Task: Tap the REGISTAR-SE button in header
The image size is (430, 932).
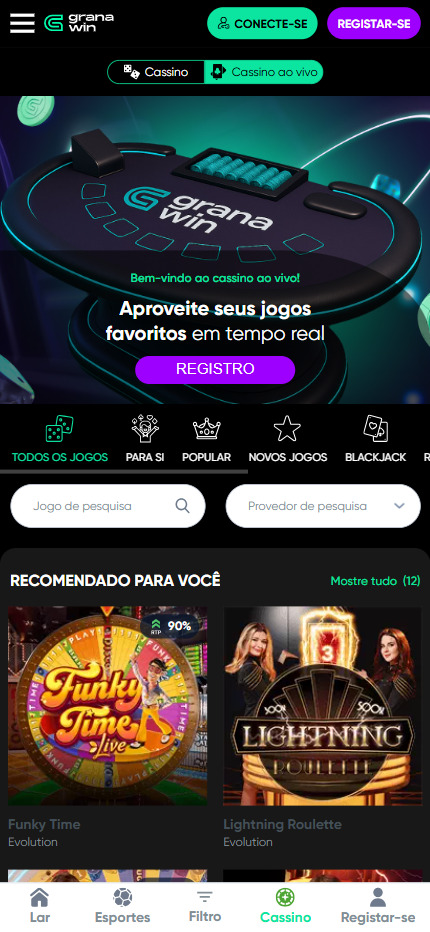Action: [x=373, y=23]
